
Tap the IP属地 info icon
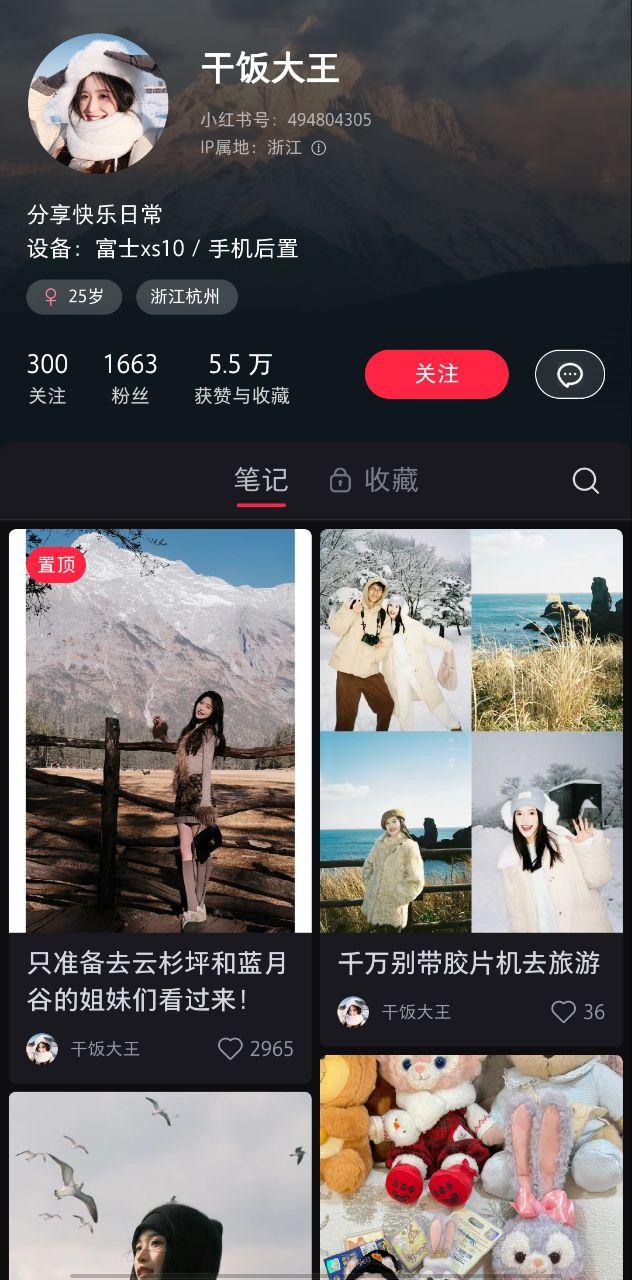click(x=319, y=148)
